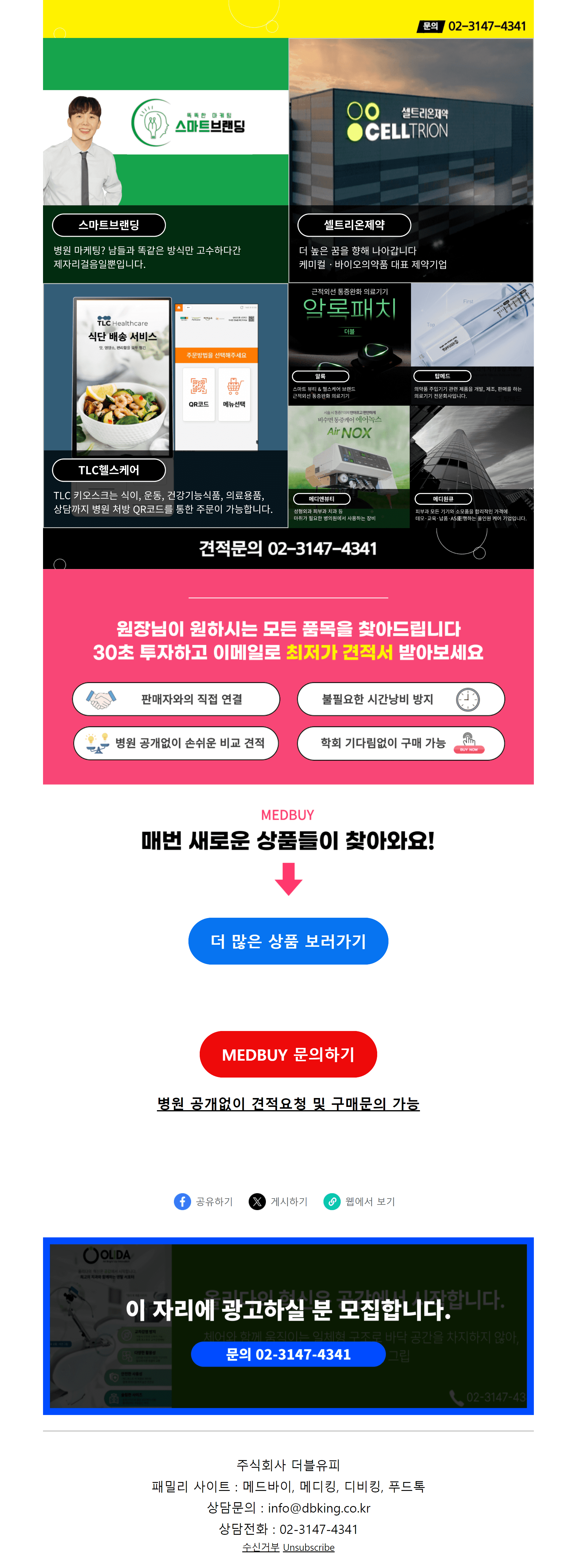Image resolution: width=576 pixels, height=1568 pixels.
Task: Open the 더 많은 상품 보러가기 button
Action: 288,941
